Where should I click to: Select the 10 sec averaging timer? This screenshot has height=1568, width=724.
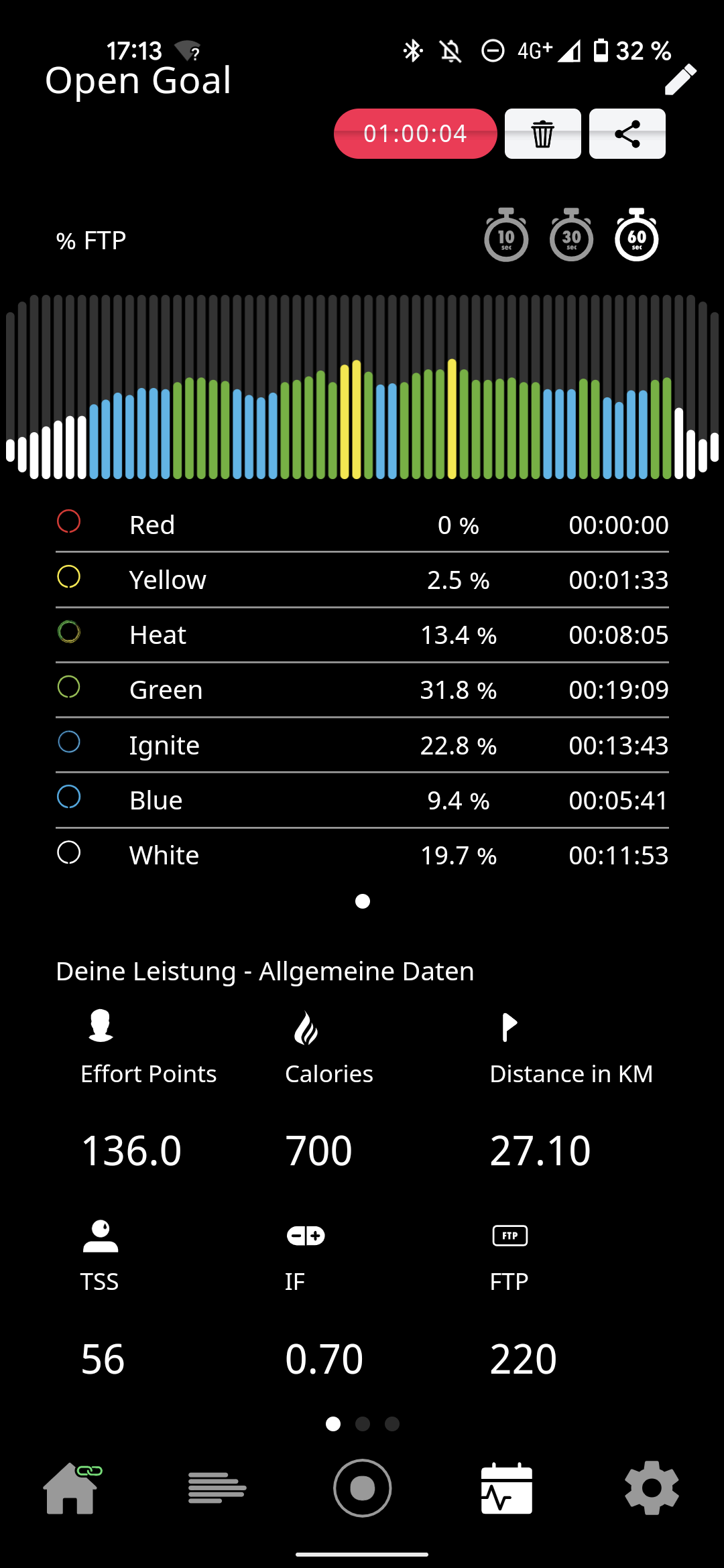click(506, 235)
